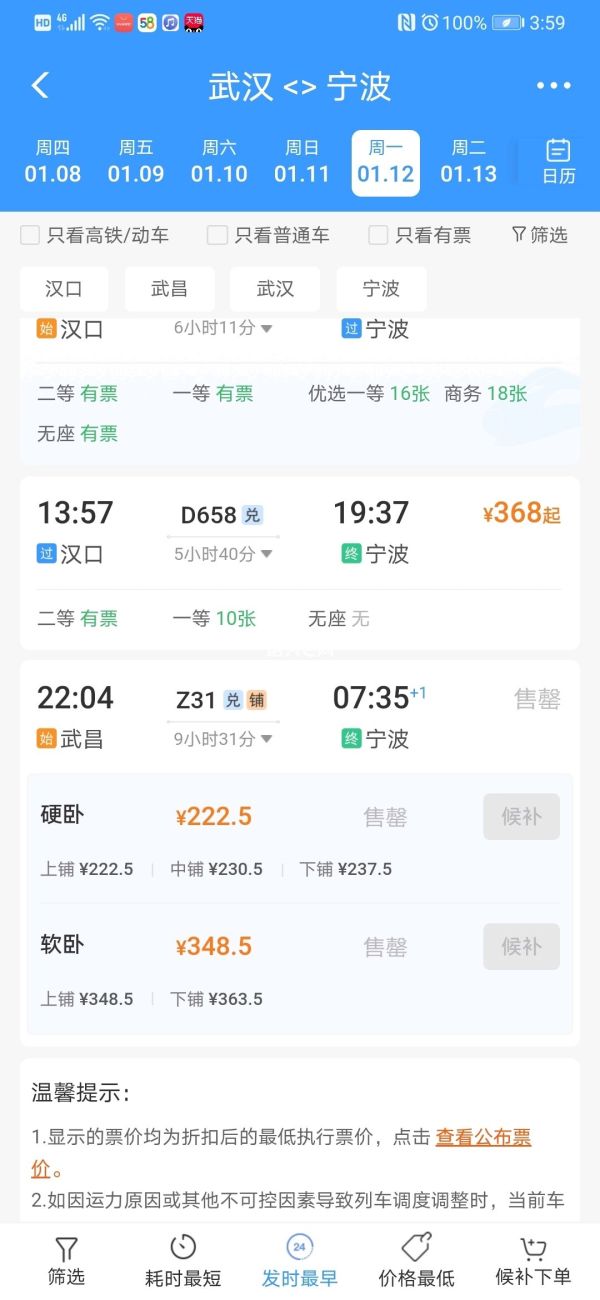Enable the 只看普通车 checkbox
Image resolution: width=600 pixels, height=1300 pixels.
217,235
